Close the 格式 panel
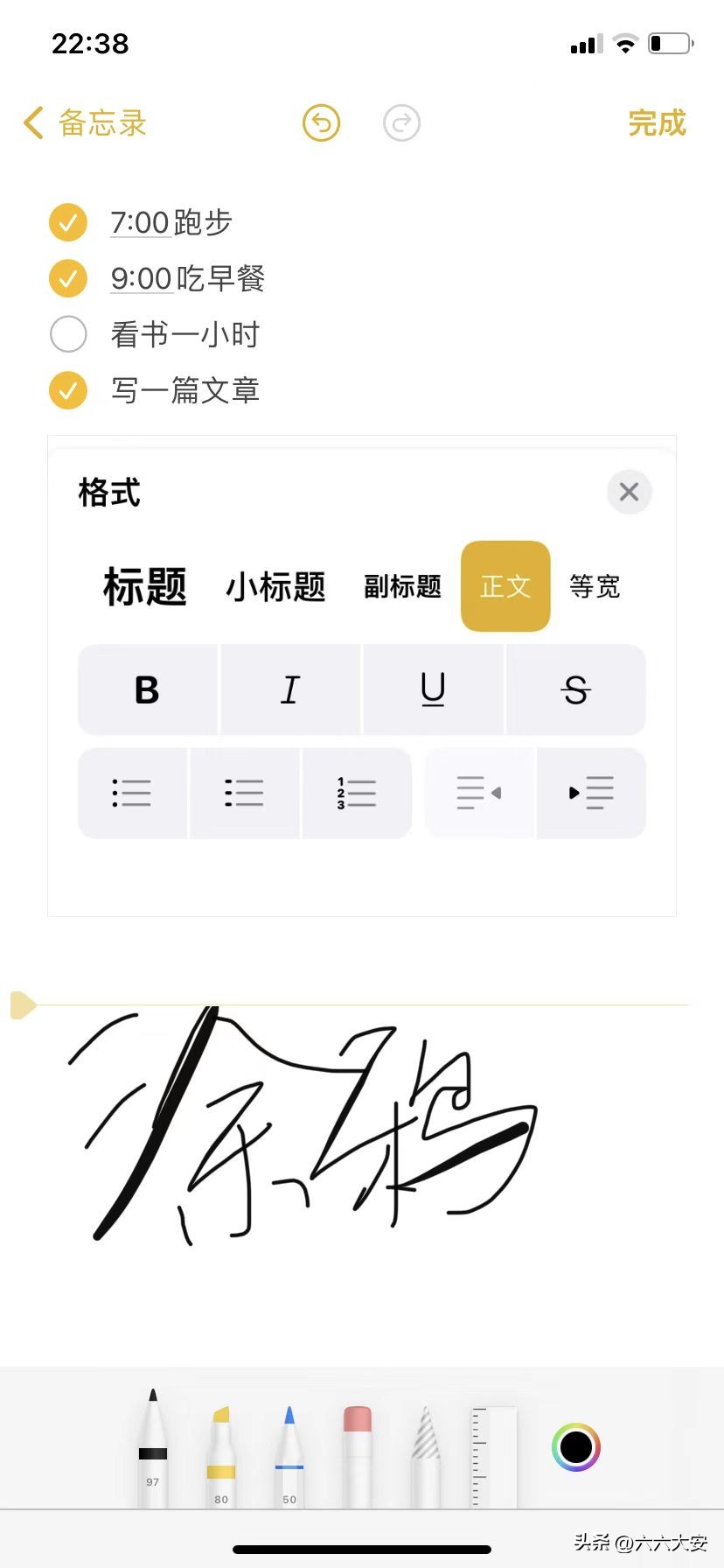Image resolution: width=724 pixels, height=1568 pixels. [629, 492]
